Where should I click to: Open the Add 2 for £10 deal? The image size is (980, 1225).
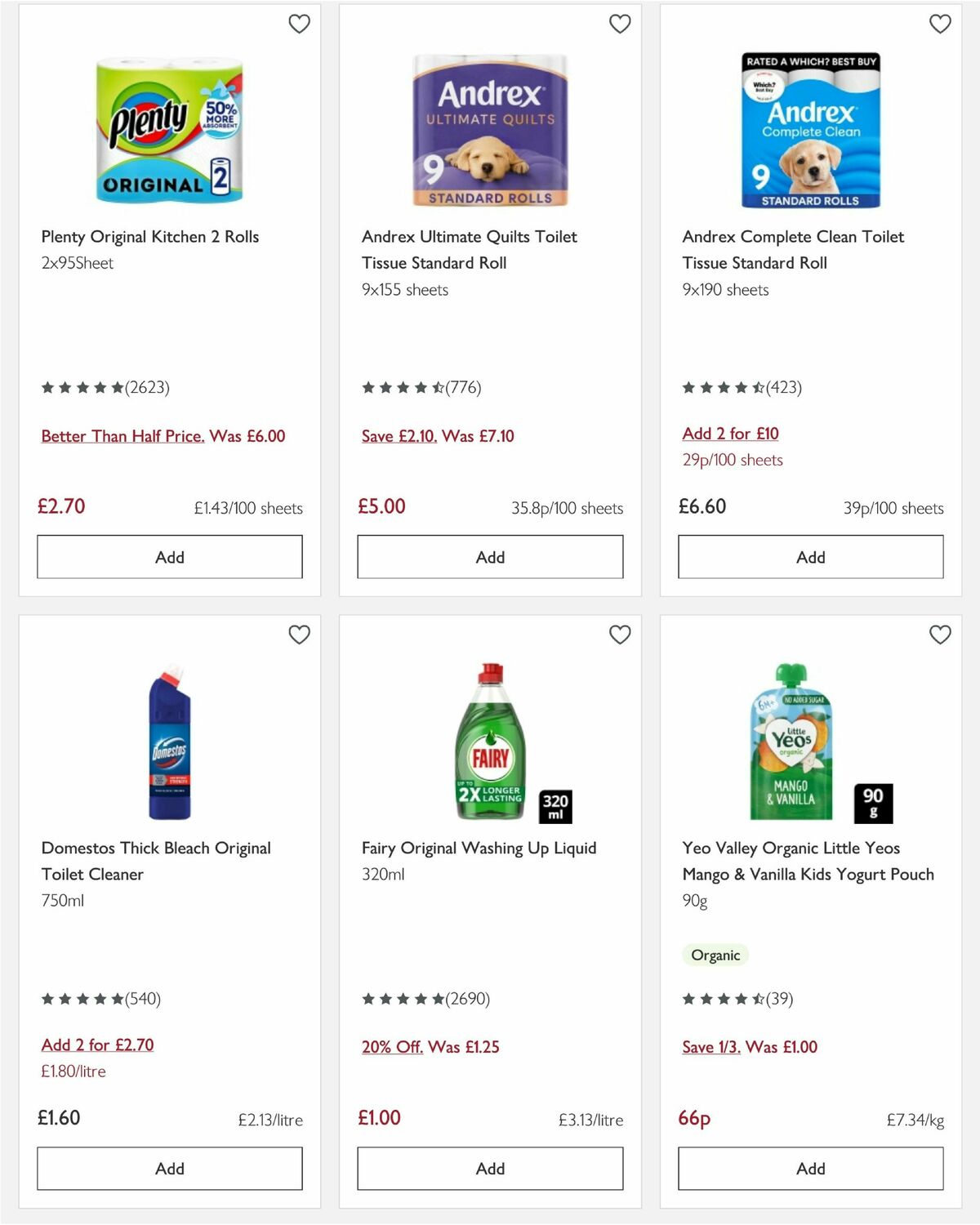(x=730, y=434)
